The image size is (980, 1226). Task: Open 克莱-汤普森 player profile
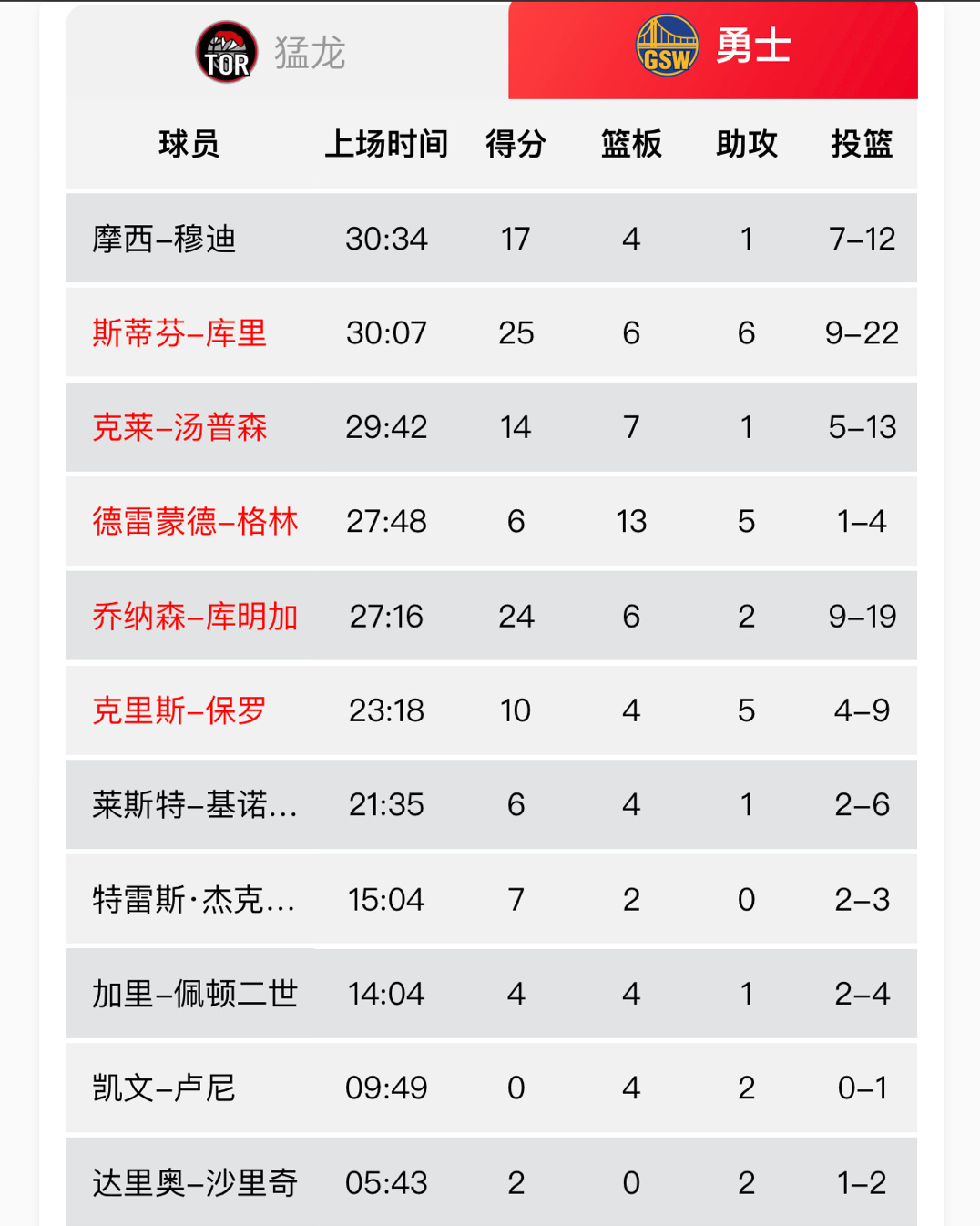point(179,428)
